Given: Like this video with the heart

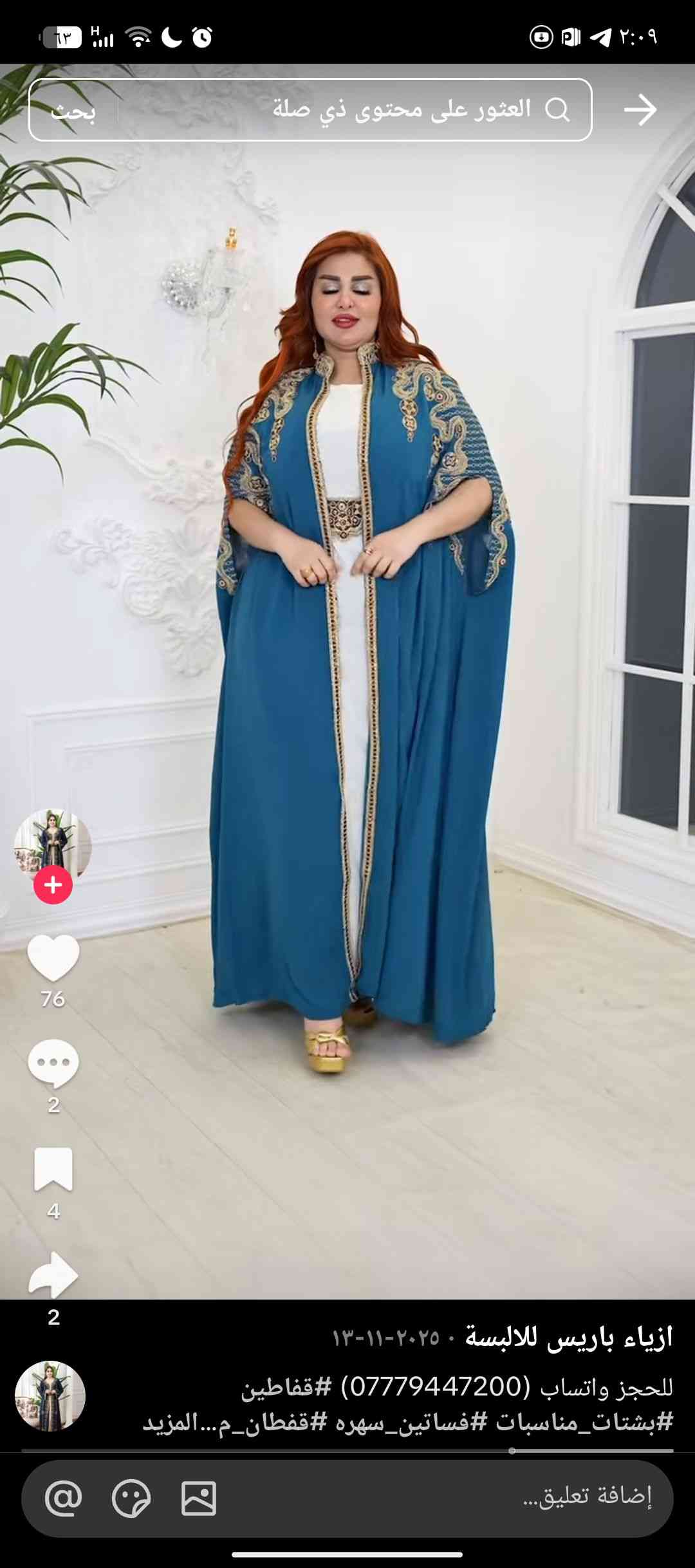Looking at the screenshot, I should point(53,958).
